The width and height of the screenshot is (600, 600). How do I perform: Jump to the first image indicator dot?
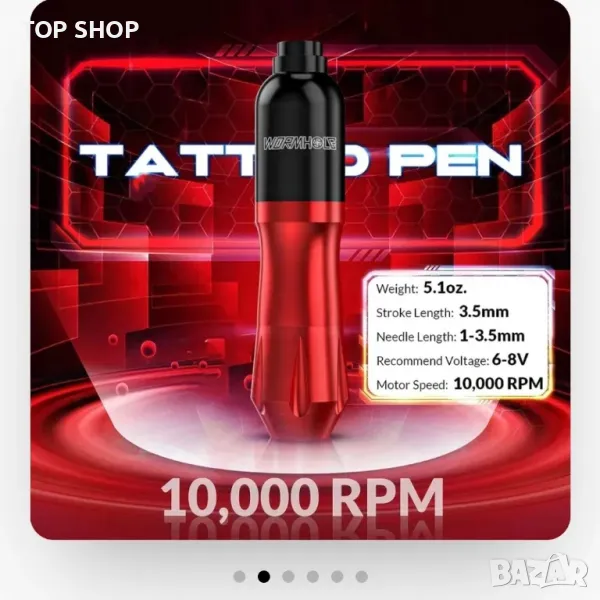click(x=239, y=576)
